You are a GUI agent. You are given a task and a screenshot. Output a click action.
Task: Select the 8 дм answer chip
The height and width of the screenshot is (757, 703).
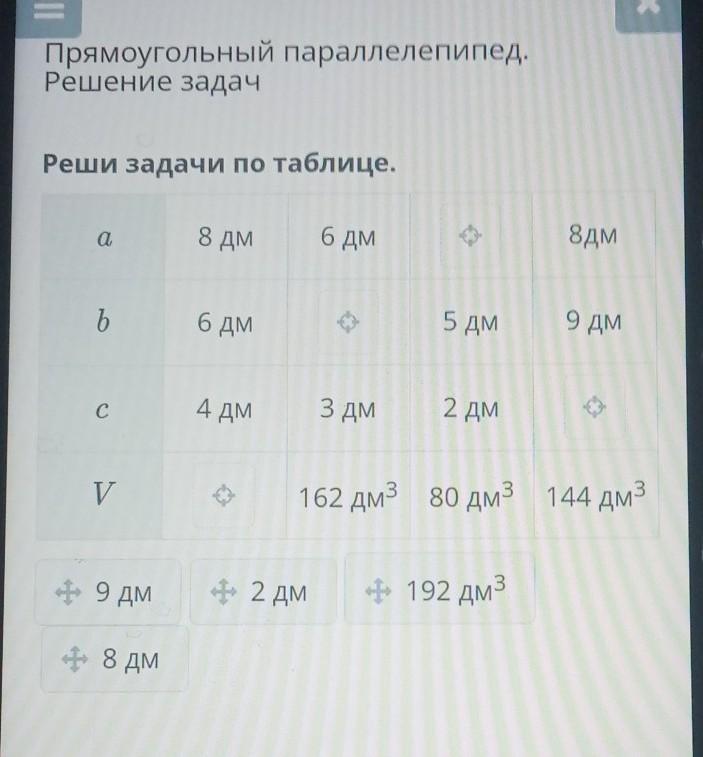pos(113,659)
